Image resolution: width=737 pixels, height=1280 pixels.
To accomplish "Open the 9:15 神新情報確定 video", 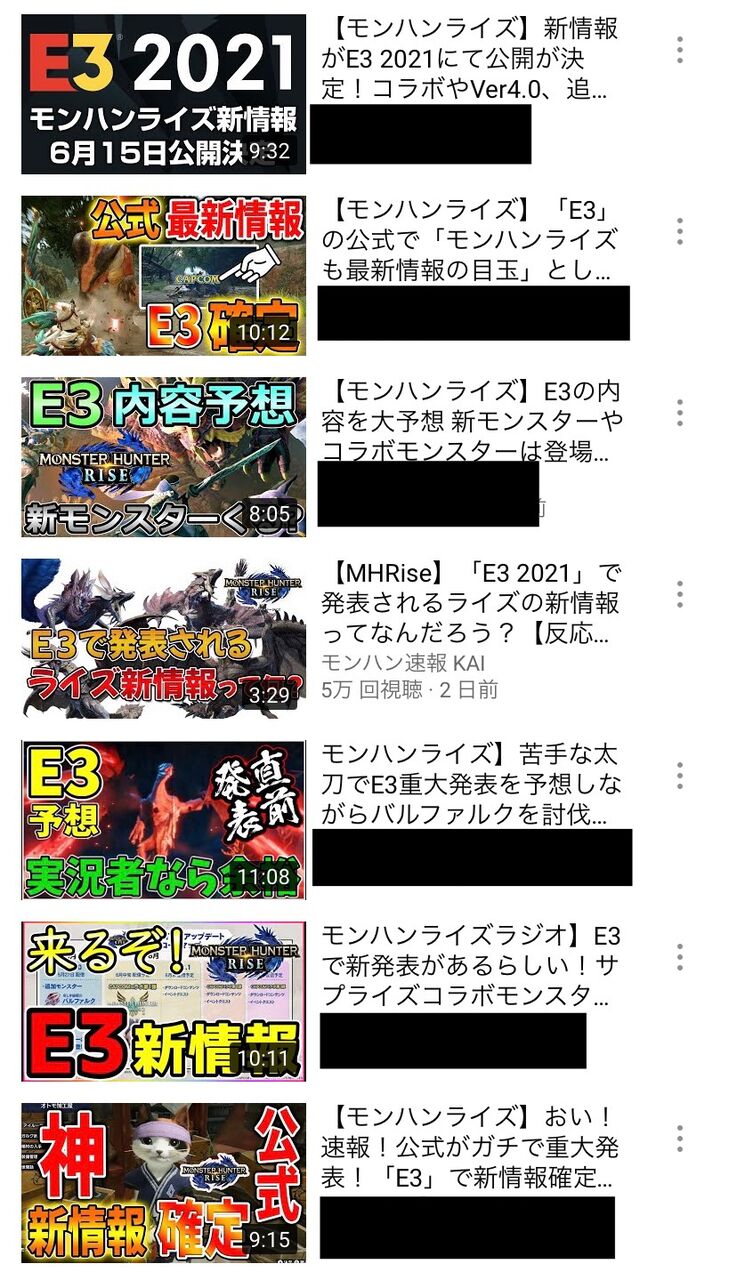I will (x=164, y=1183).
